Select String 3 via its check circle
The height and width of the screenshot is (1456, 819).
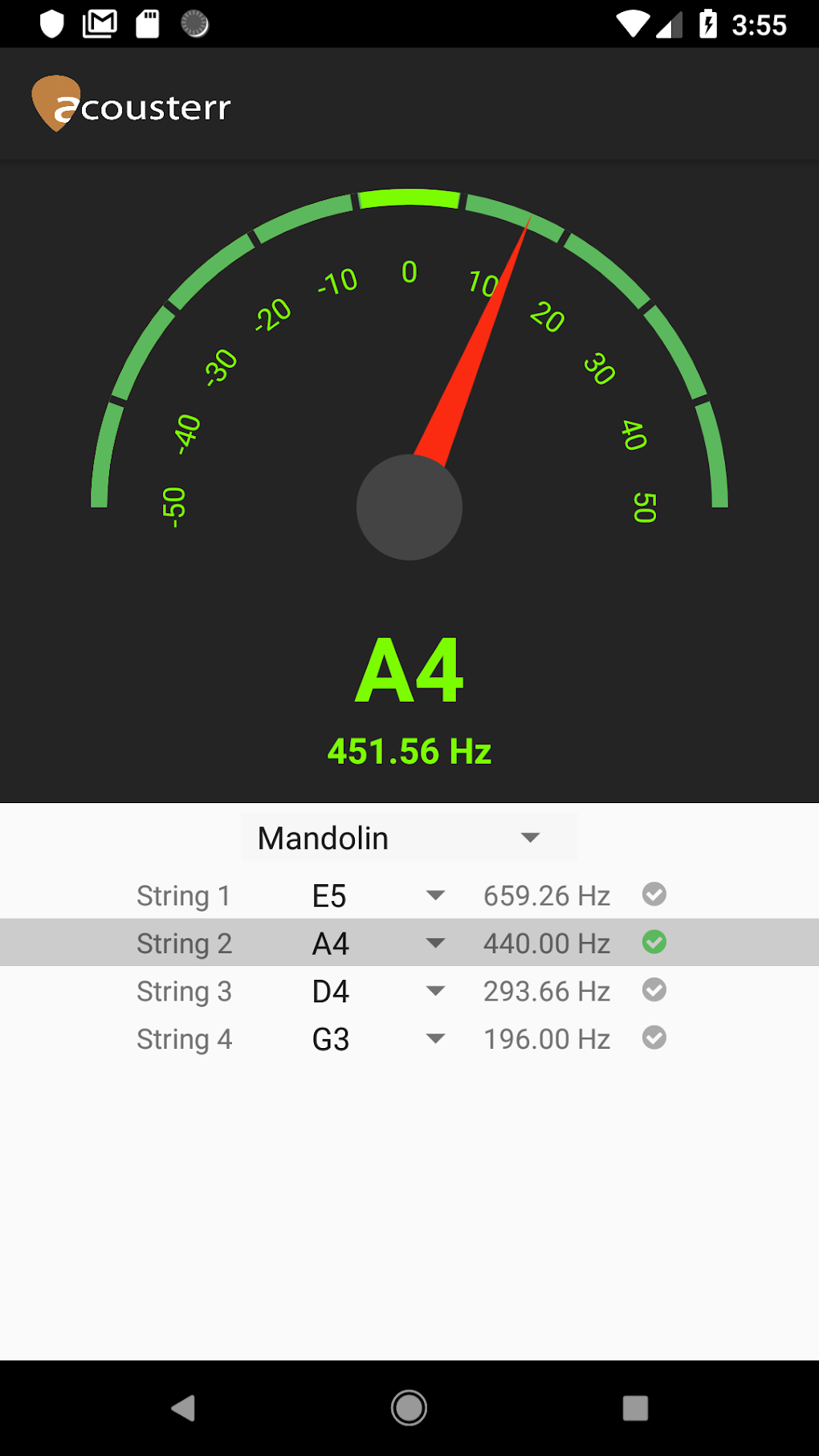click(654, 990)
